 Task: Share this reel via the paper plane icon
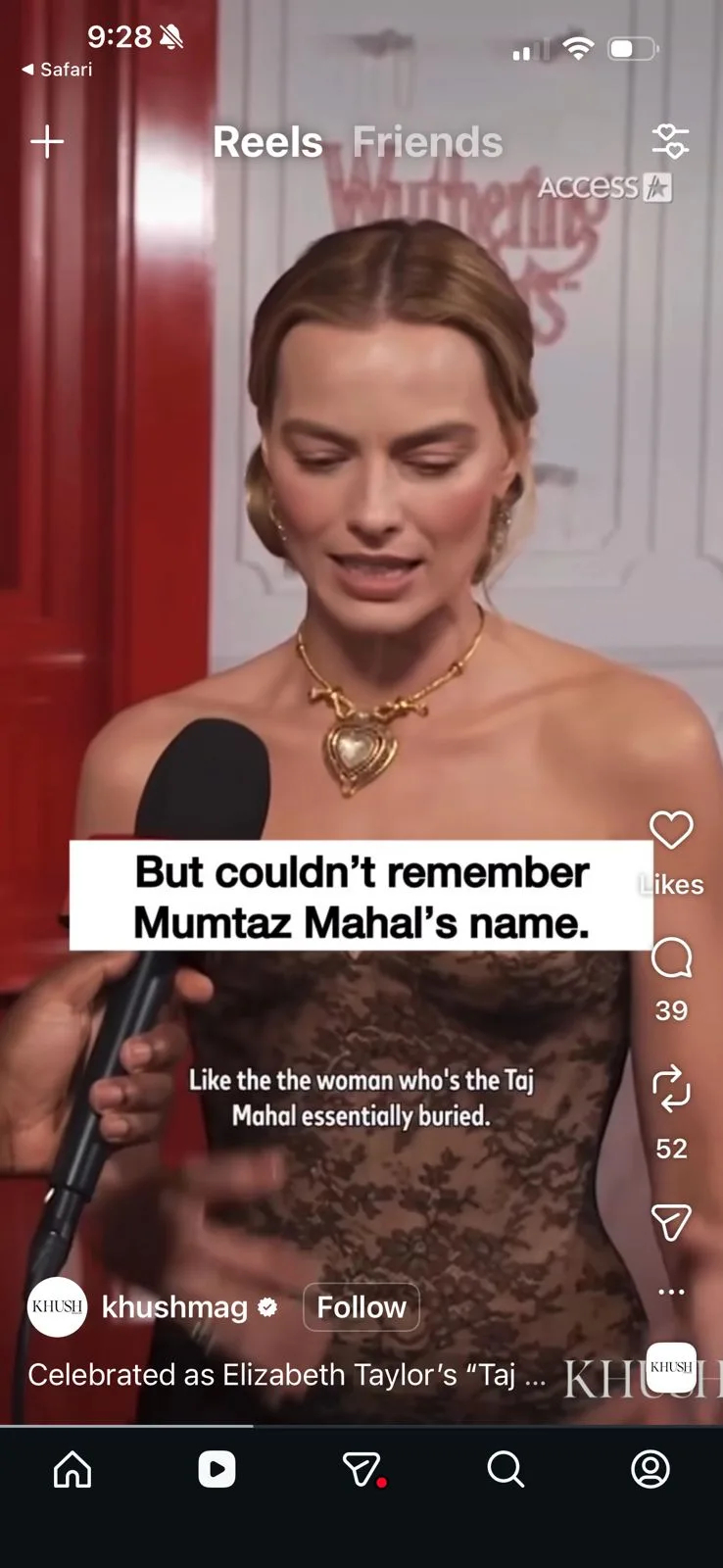(671, 1222)
